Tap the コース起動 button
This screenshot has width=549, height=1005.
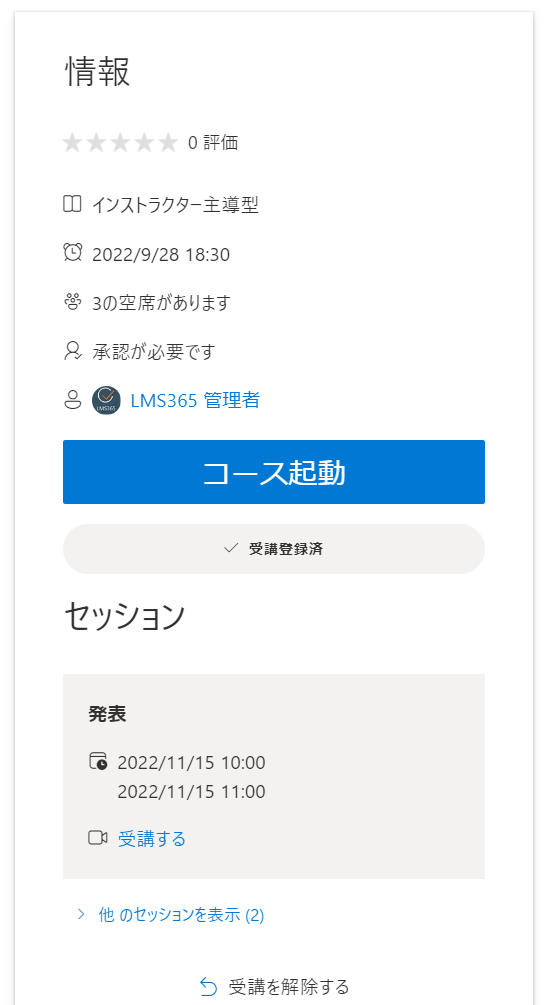click(x=274, y=472)
